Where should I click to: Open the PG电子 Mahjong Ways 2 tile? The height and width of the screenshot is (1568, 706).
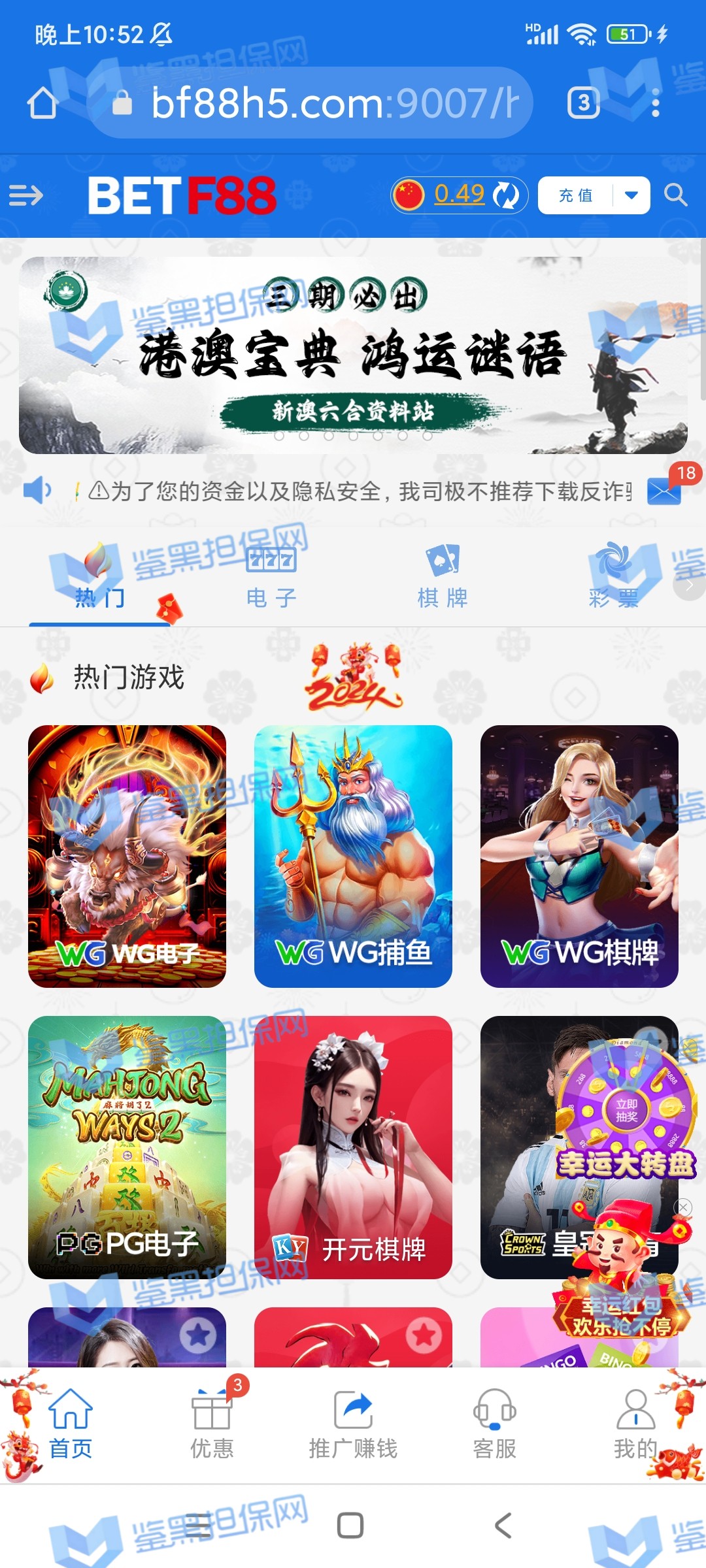click(127, 1147)
